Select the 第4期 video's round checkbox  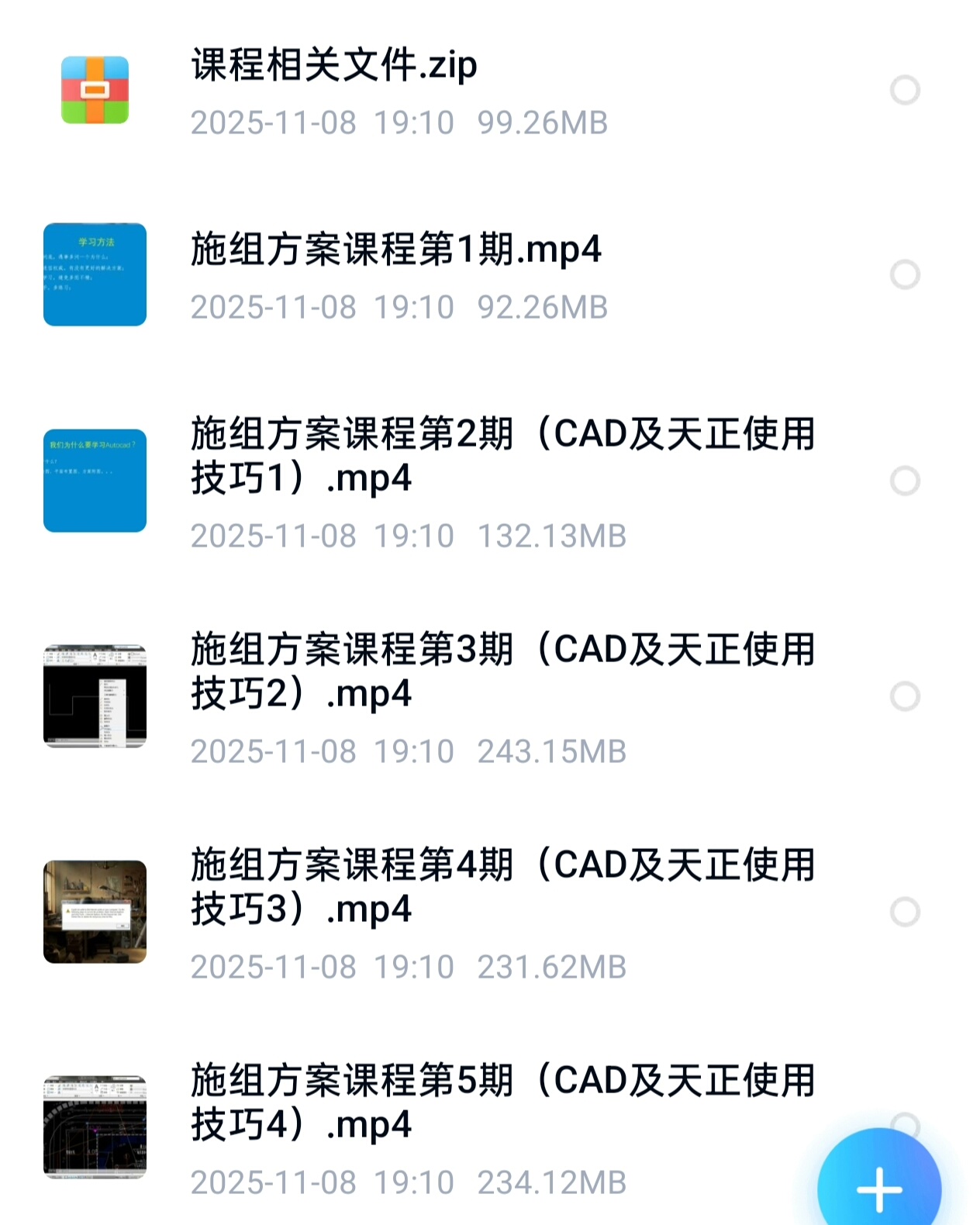[x=904, y=912]
